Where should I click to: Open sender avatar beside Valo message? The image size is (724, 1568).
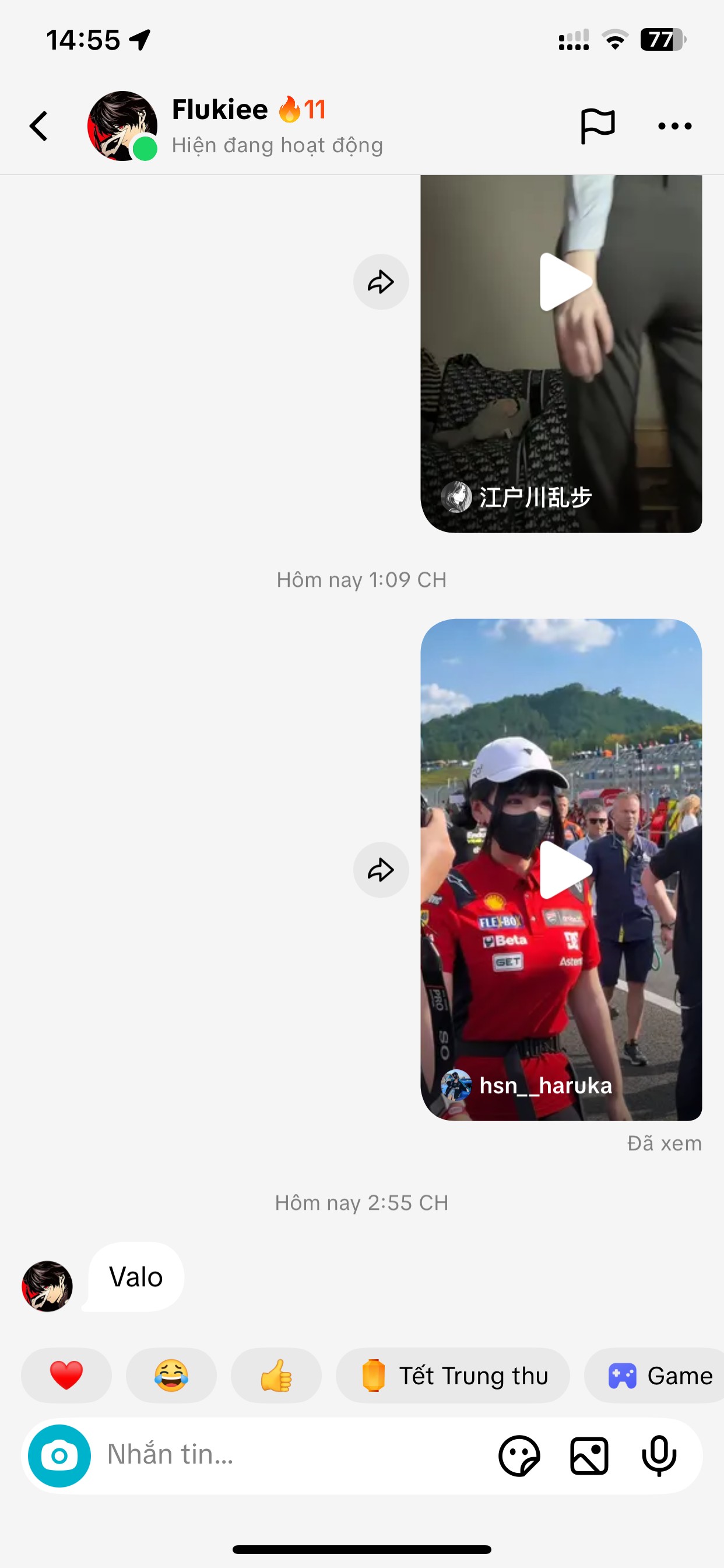tap(47, 1286)
